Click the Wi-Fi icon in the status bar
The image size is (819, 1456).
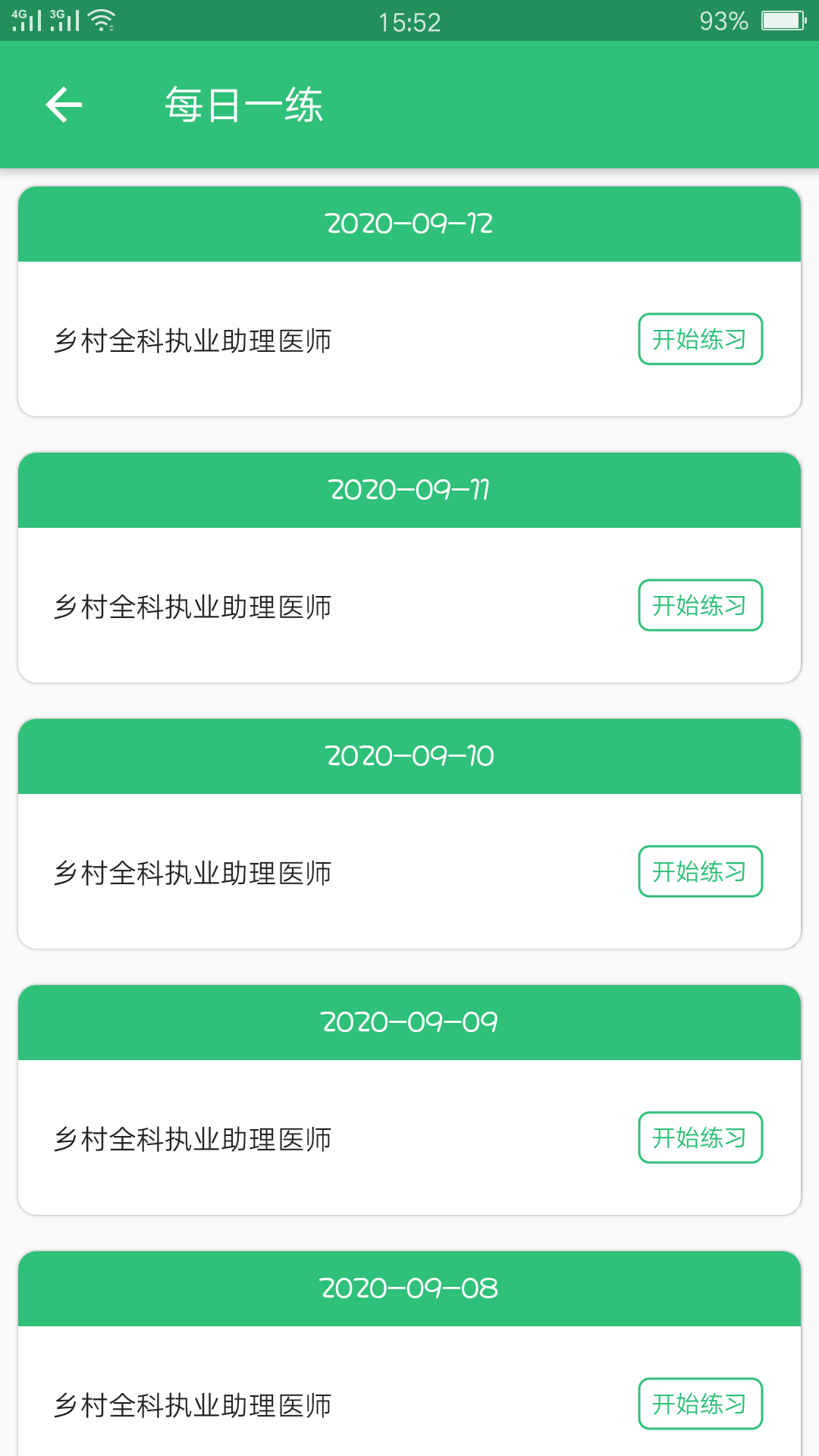tap(102, 20)
